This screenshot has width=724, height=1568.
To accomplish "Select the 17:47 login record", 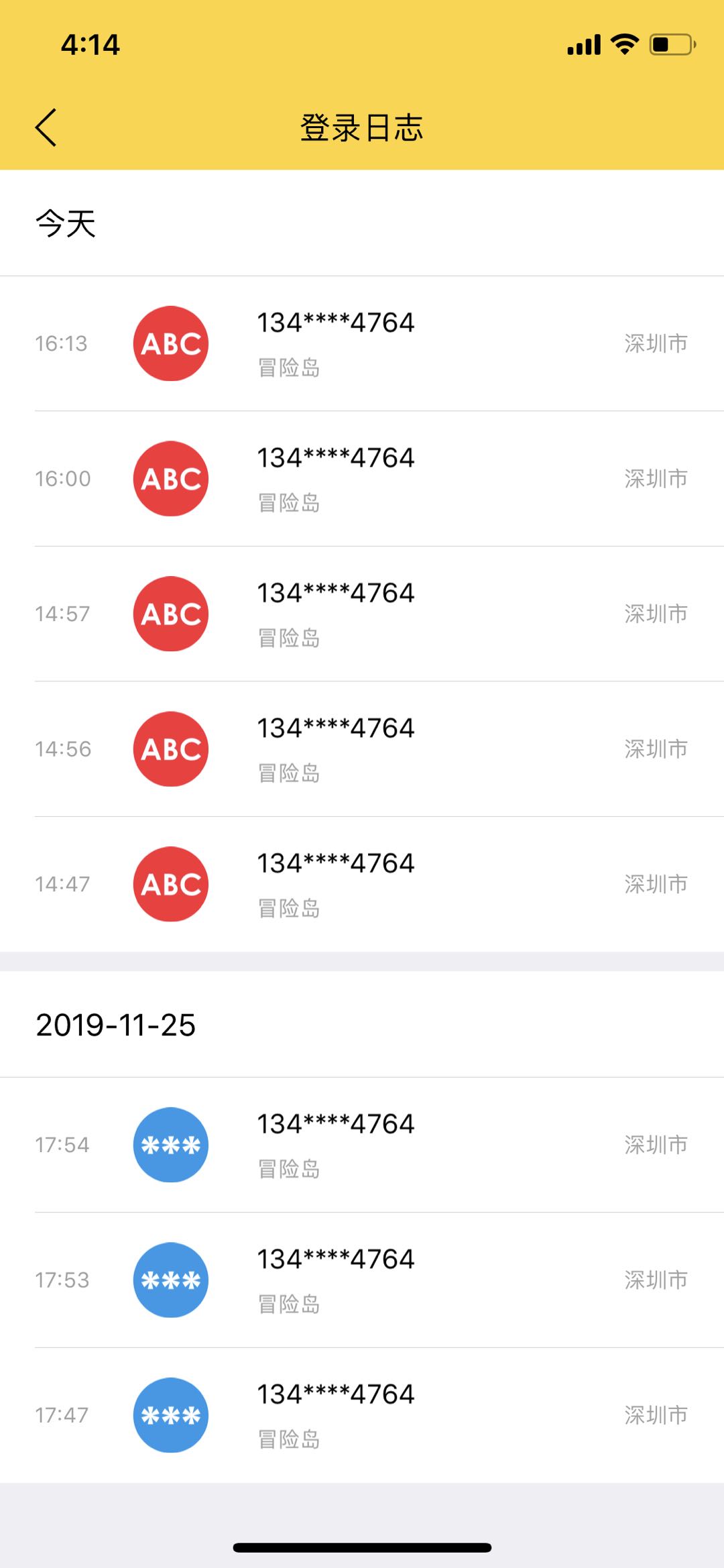I will pyautogui.click(x=362, y=1415).
